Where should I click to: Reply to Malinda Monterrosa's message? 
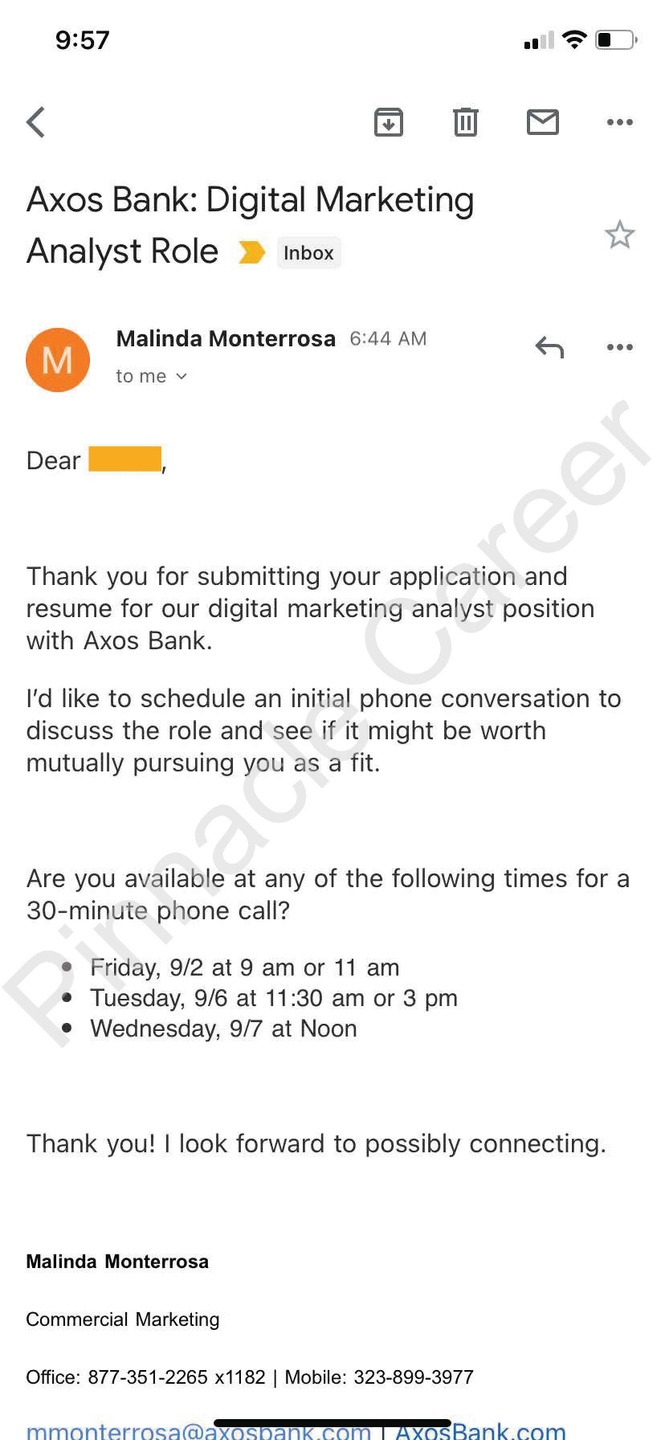[549, 347]
